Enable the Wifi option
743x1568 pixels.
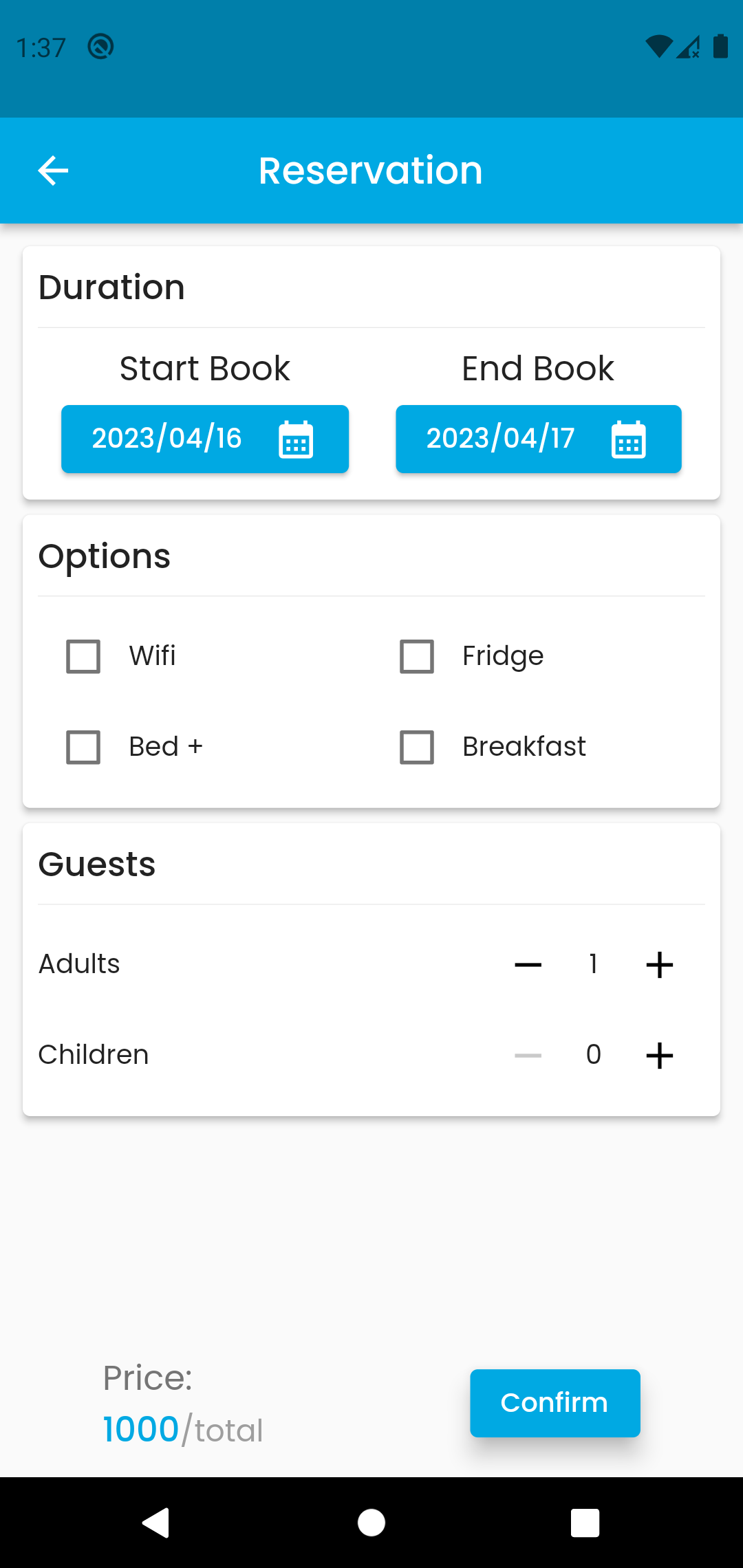83,657
